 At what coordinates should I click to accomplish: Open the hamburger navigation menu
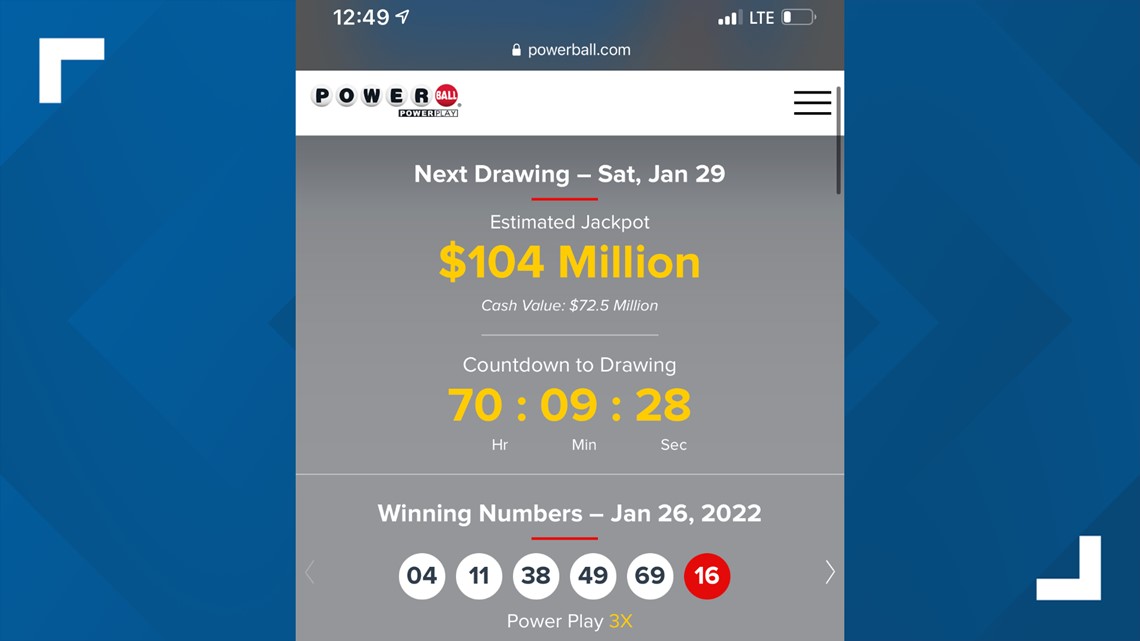click(812, 103)
